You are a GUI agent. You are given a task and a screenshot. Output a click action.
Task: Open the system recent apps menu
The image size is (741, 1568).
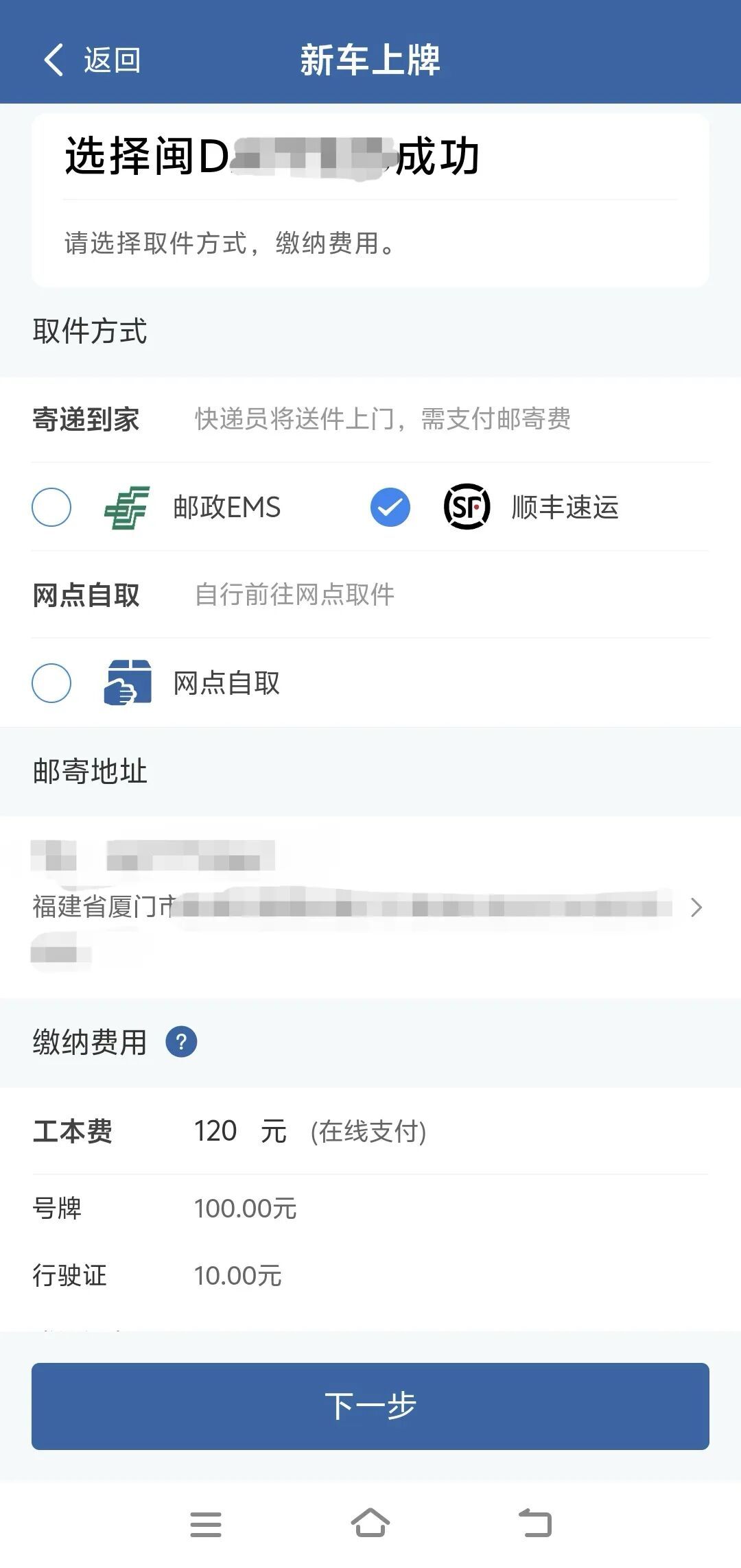pos(206,1524)
